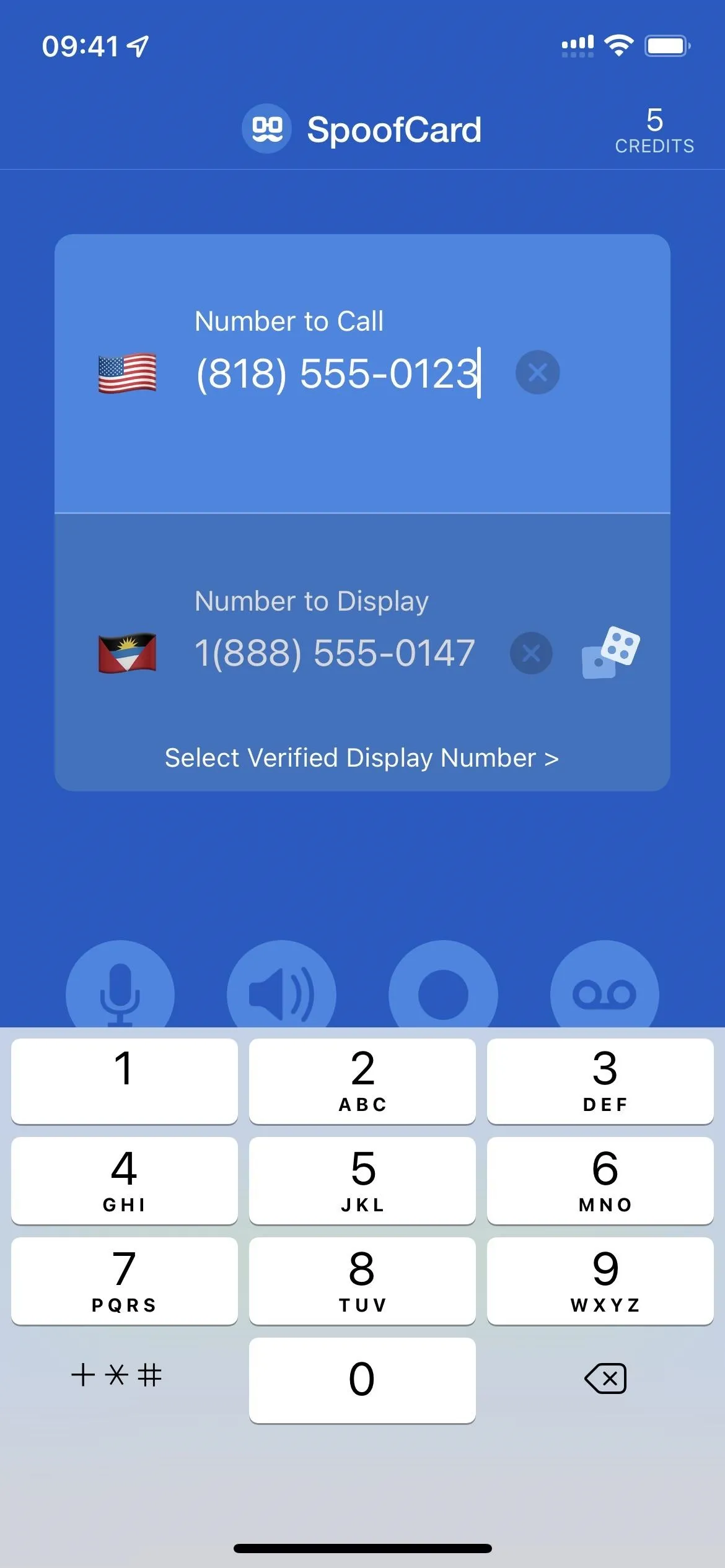Enter digit 0 on the keypad
The image size is (725, 1568).
[362, 1380]
